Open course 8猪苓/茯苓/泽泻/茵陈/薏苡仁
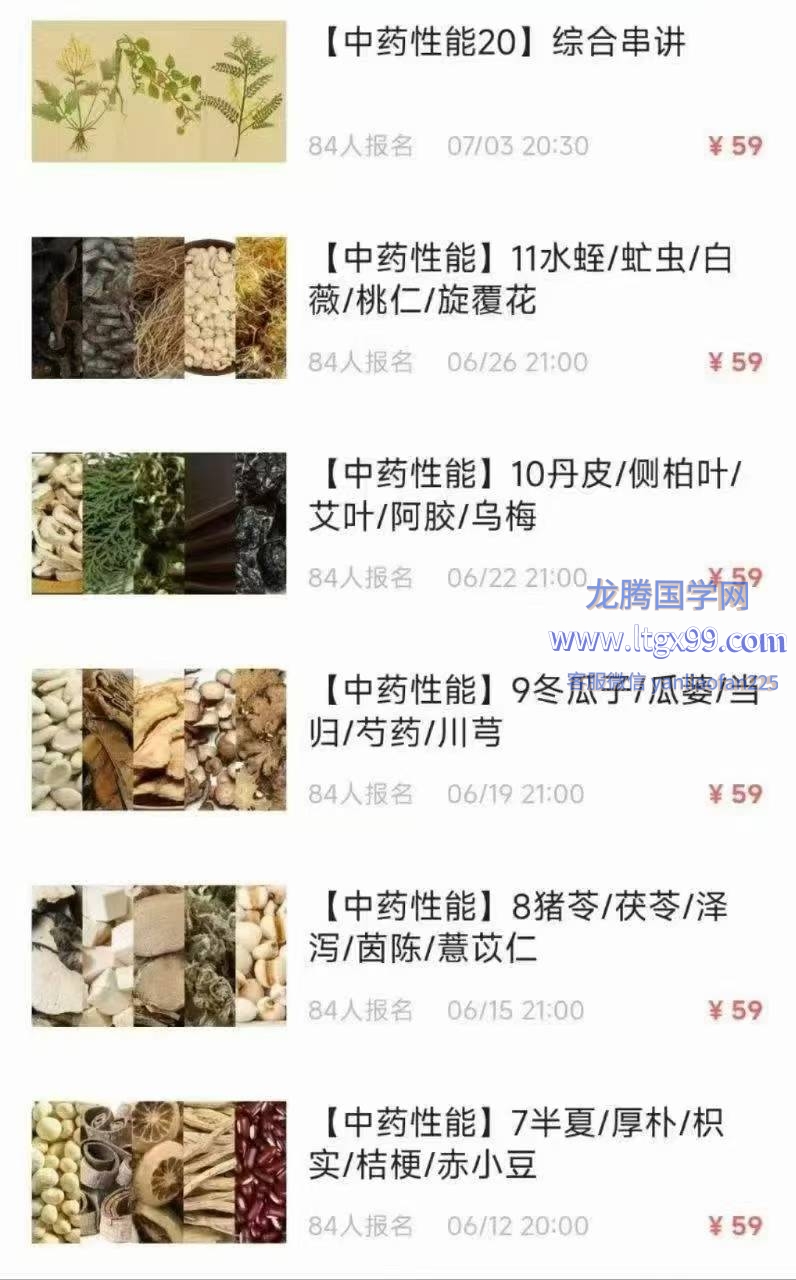Screen dimensions: 796x1280 click(398, 955)
